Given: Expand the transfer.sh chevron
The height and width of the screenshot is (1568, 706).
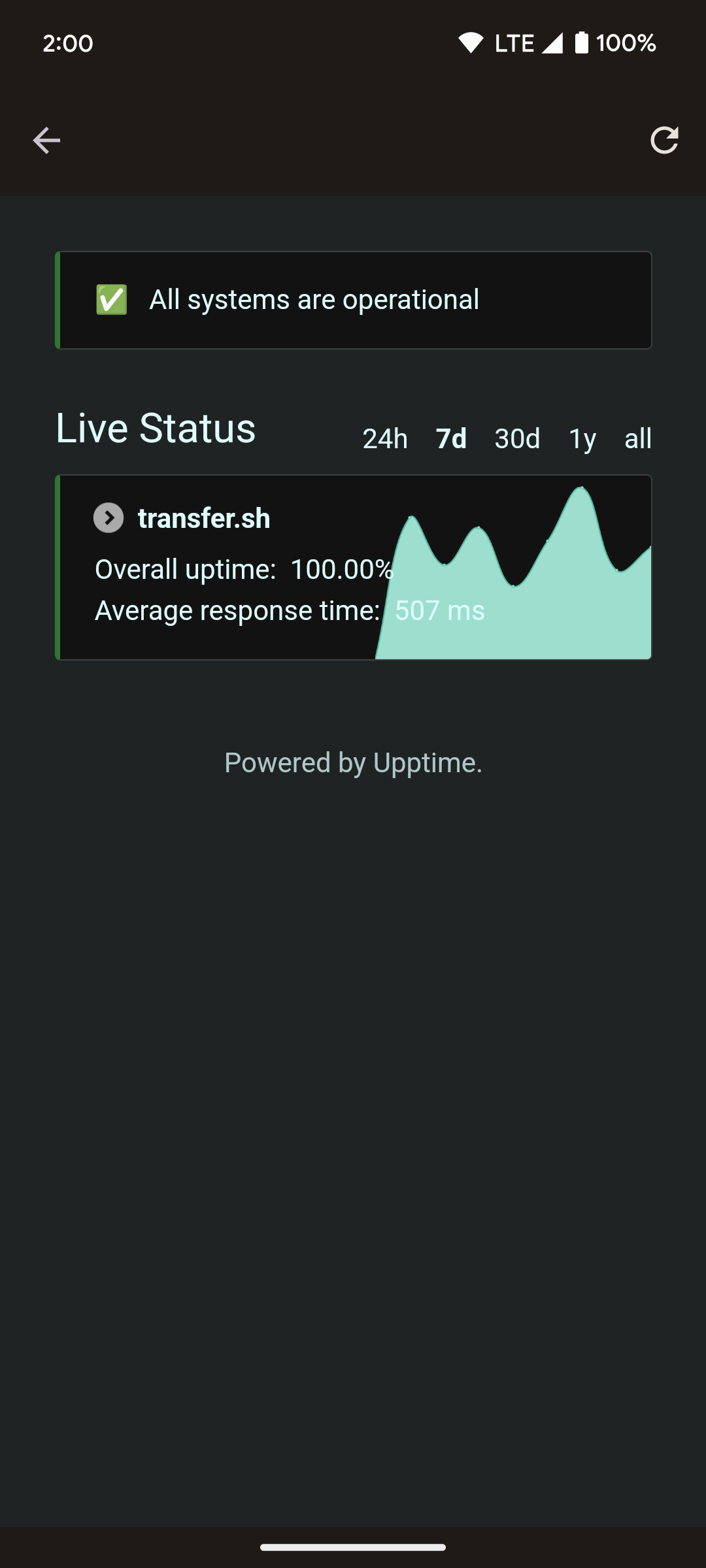Looking at the screenshot, I should pos(109,518).
